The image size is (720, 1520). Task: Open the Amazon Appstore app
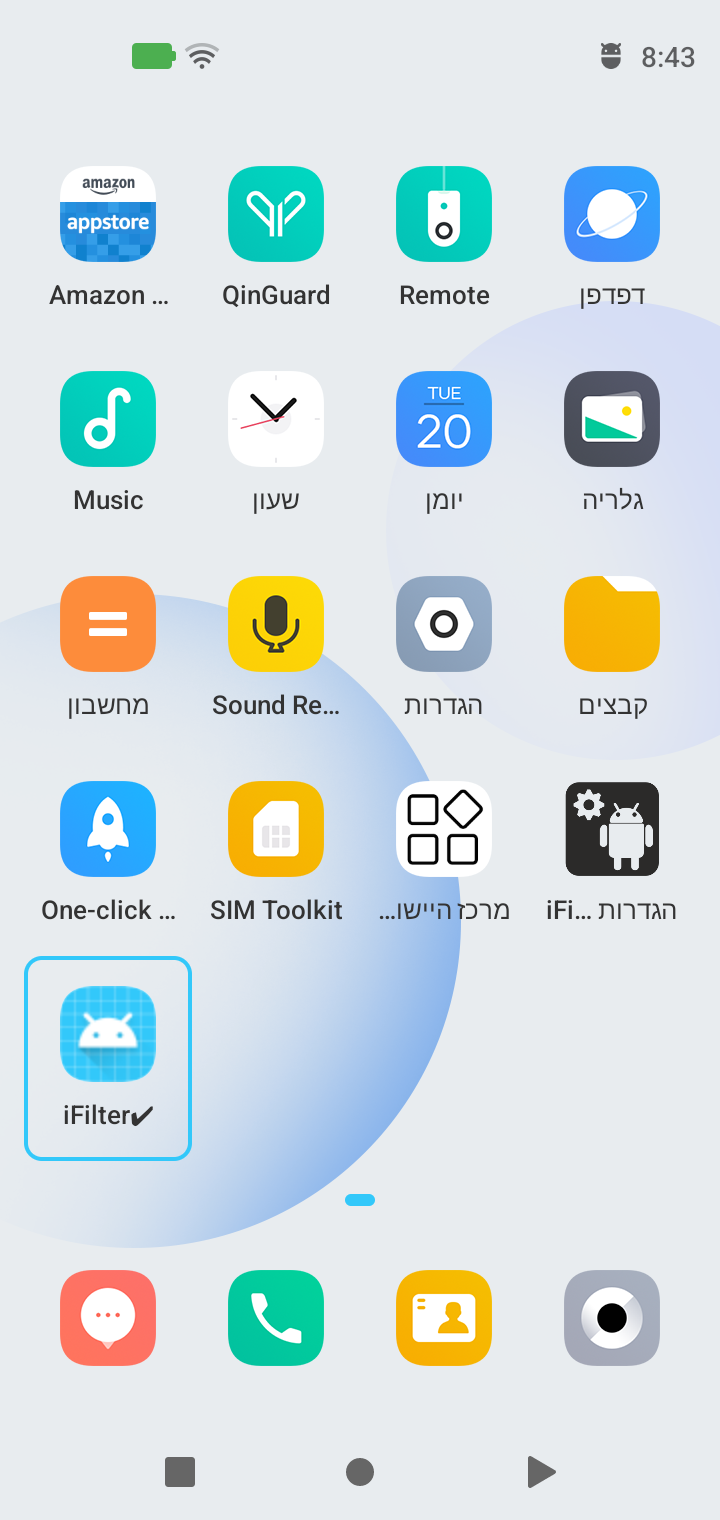pyautogui.click(x=108, y=214)
